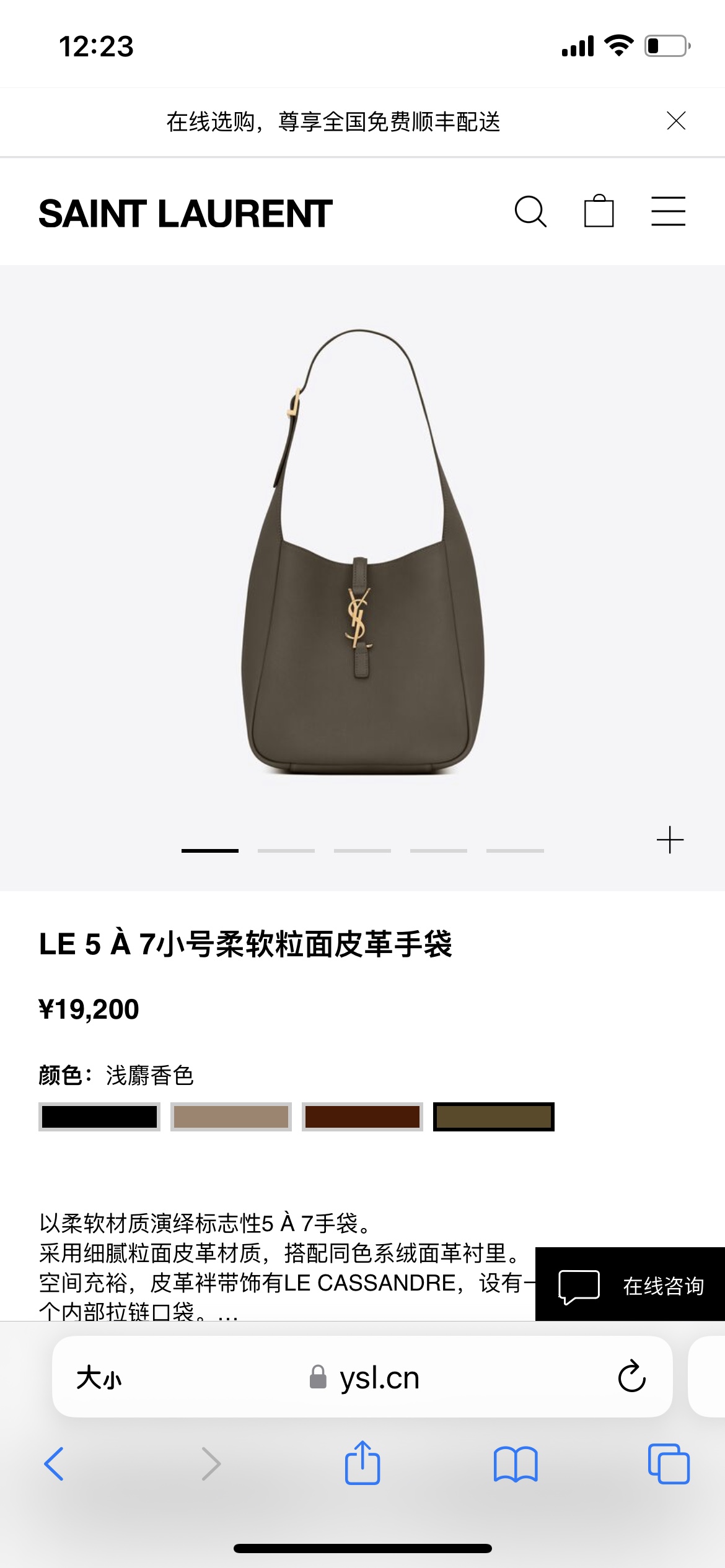Go back to the previous page
This screenshot has height=1568, width=725.
coord(54,1464)
